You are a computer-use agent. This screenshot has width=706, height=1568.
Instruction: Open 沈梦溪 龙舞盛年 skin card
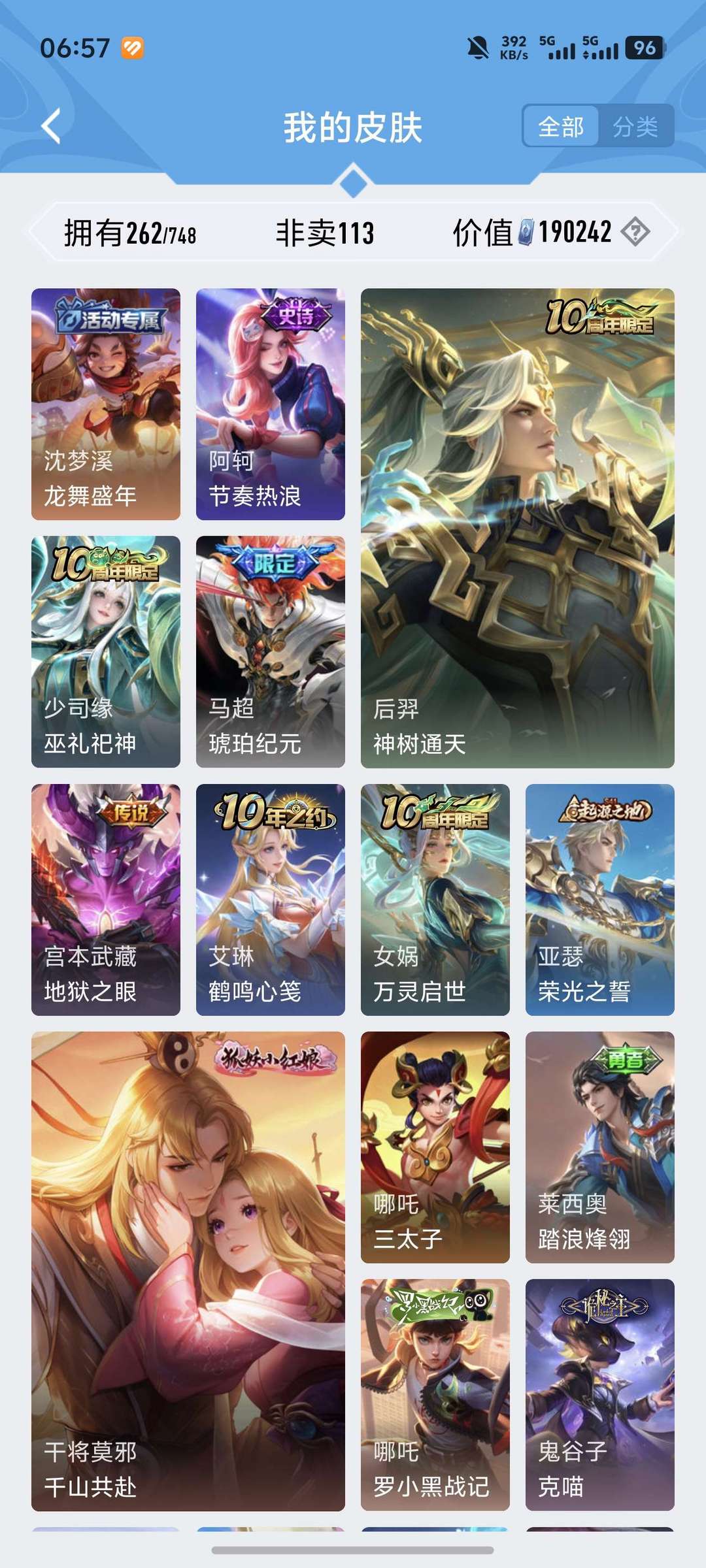tap(106, 404)
